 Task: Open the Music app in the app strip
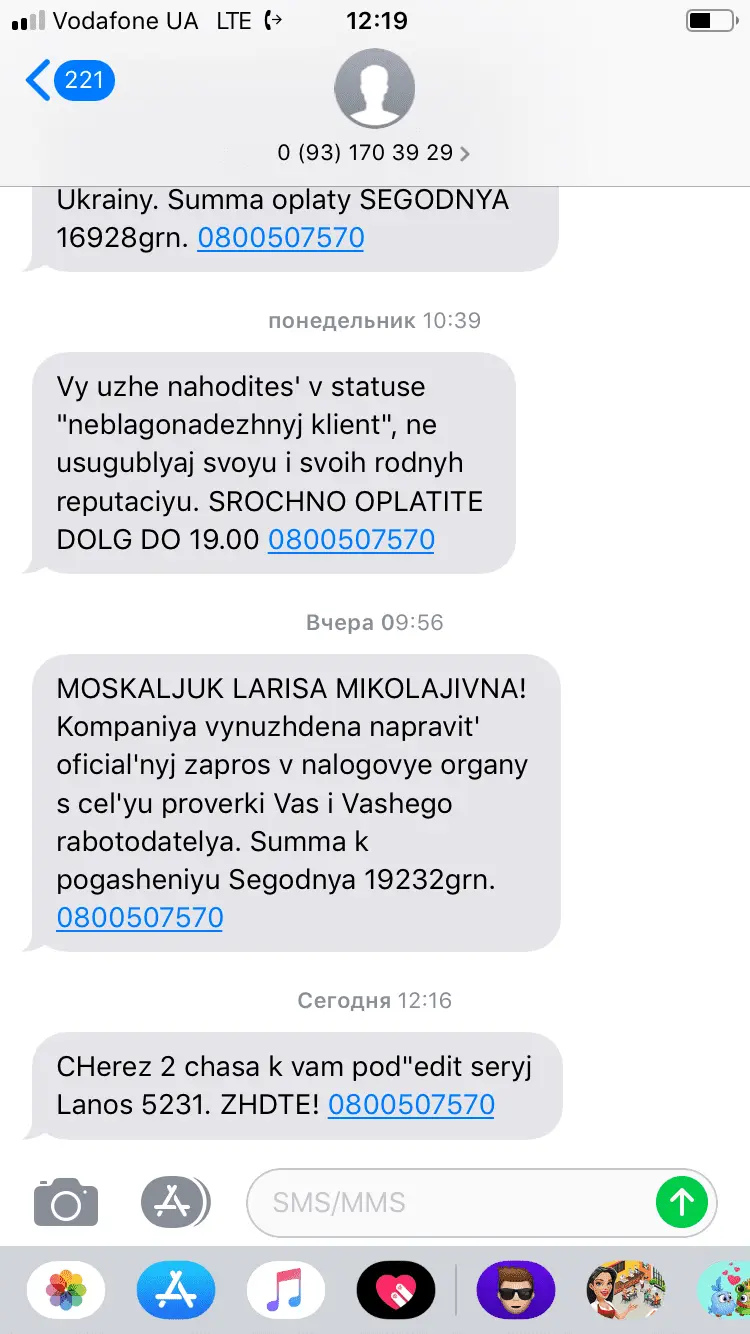pyautogui.click(x=286, y=1290)
